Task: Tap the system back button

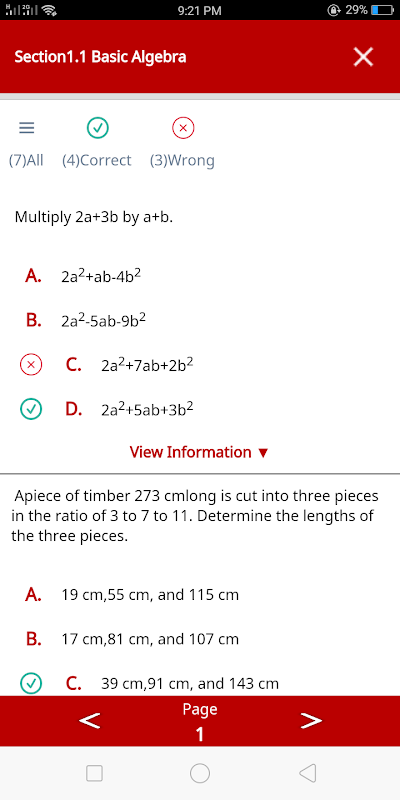Action: 308,773
